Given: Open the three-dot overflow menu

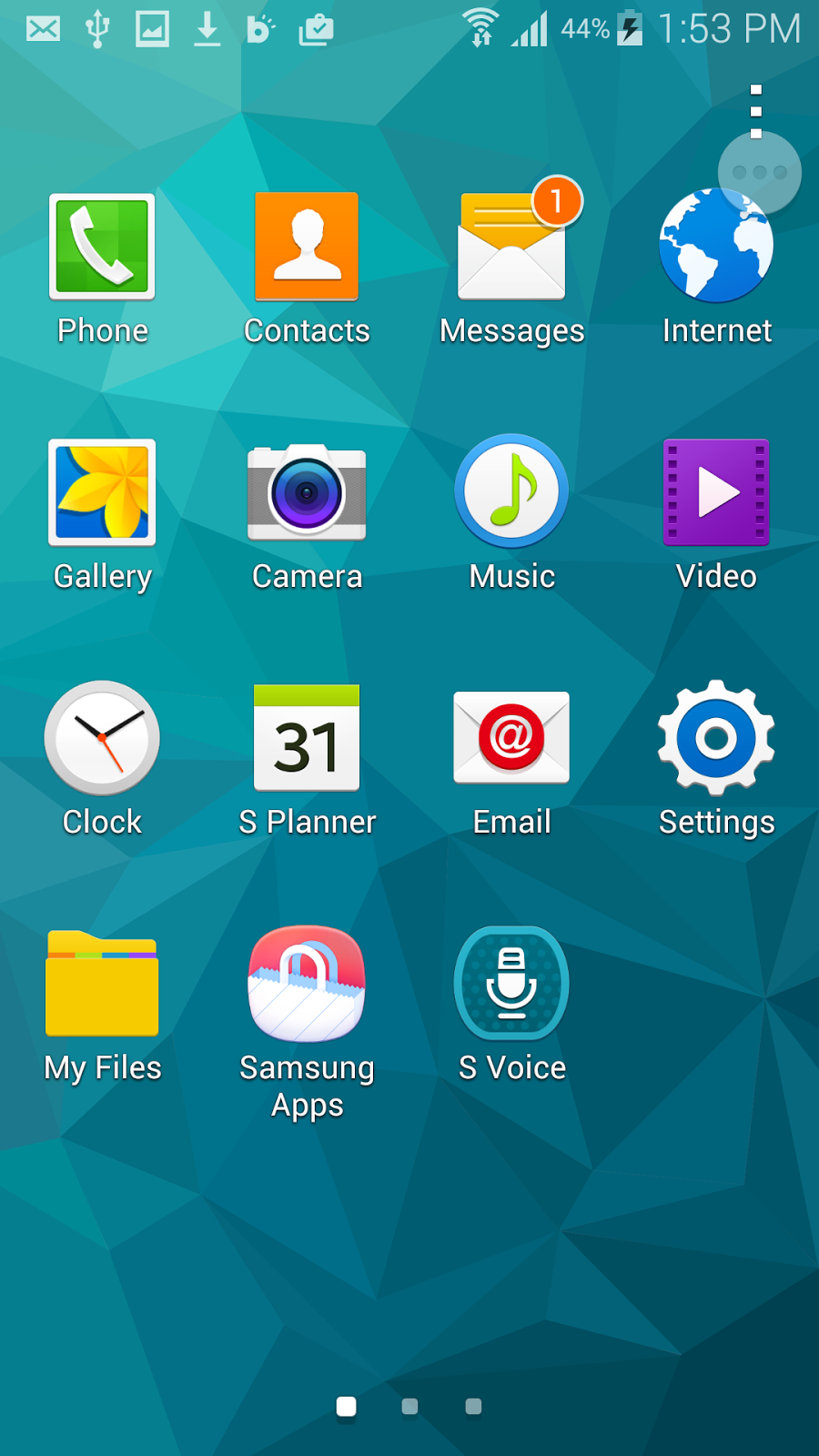Looking at the screenshot, I should (755, 111).
